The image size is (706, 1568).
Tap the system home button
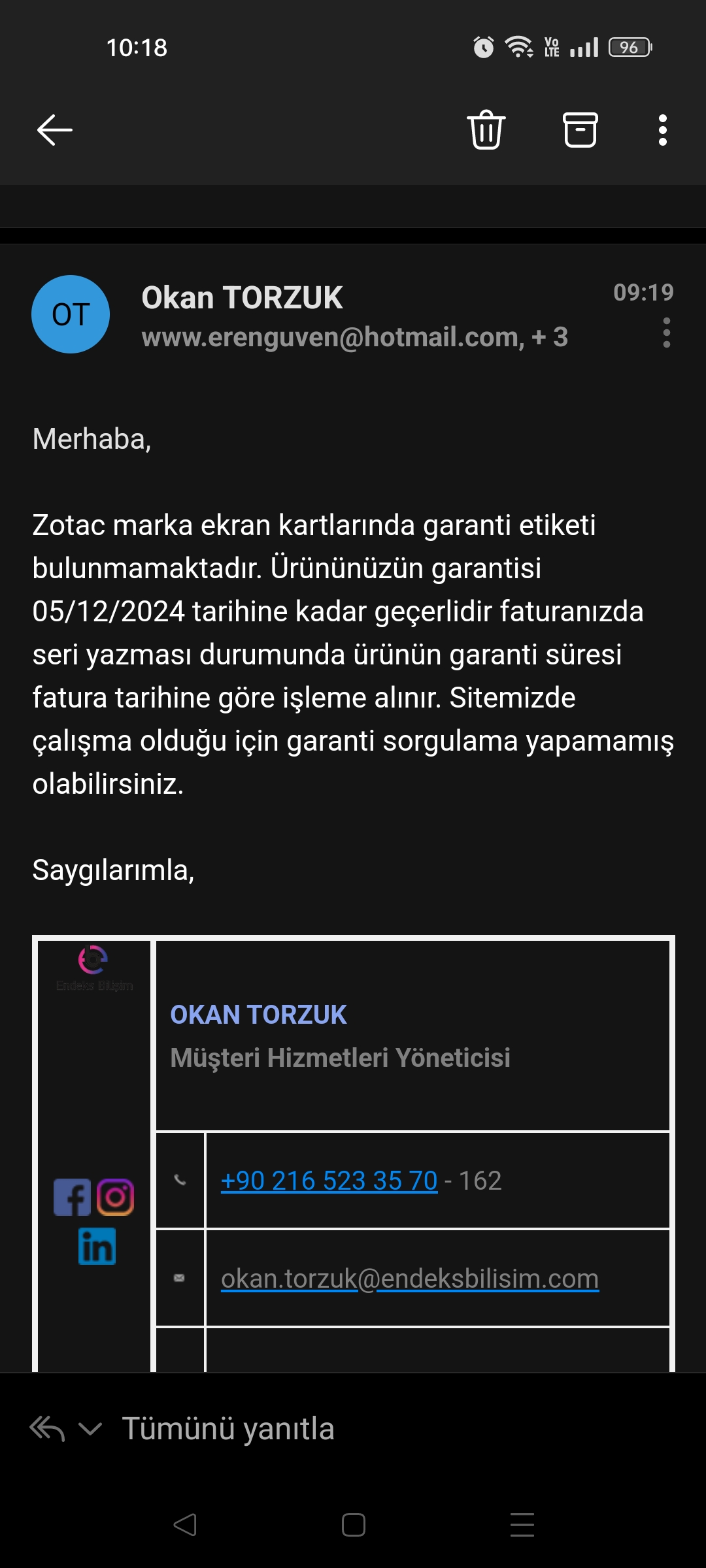point(353,1525)
